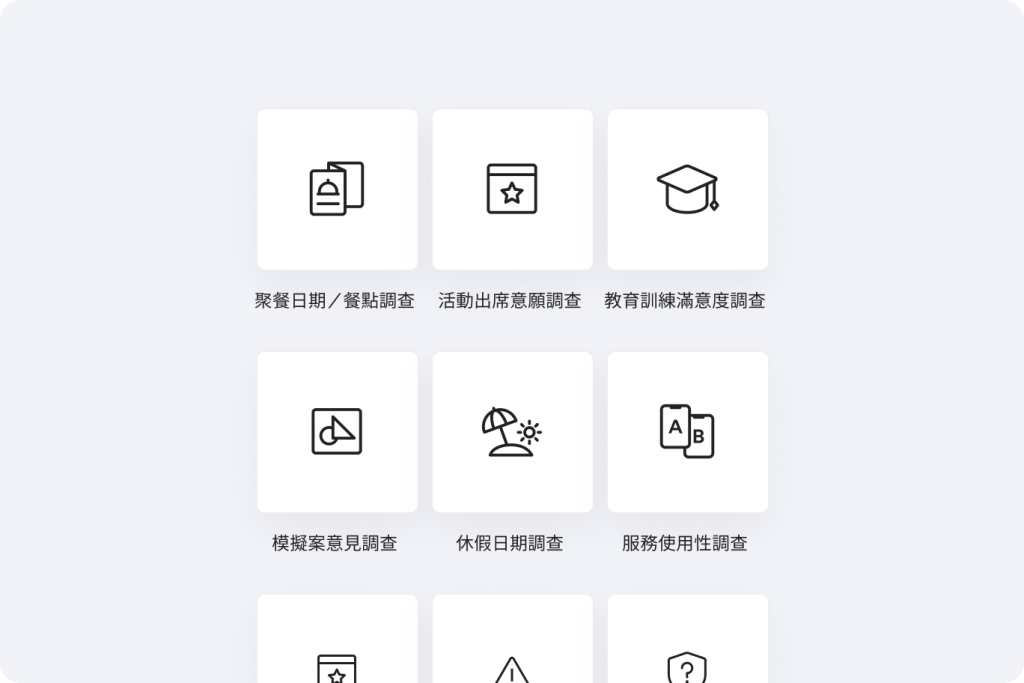The height and width of the screenshot is (683, 1024).
Task: Choose the 教育訓練滿意度調查 template
Action: [687, 189]
